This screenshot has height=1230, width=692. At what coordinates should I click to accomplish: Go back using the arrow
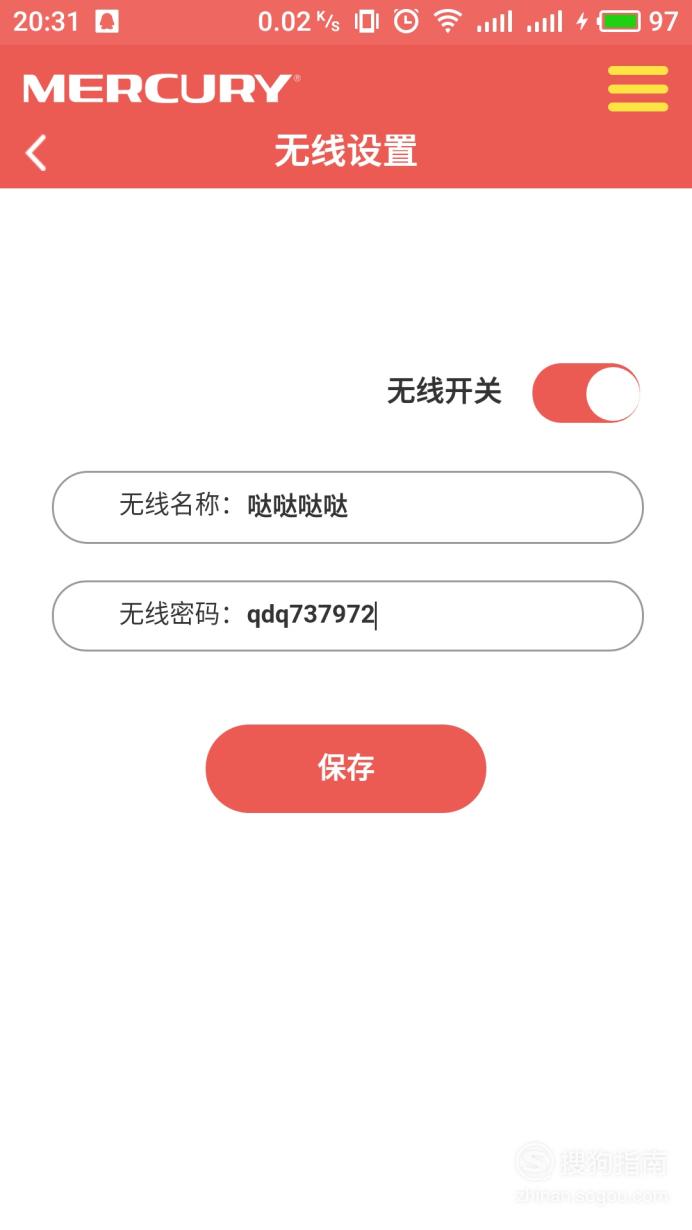[36, 153]
